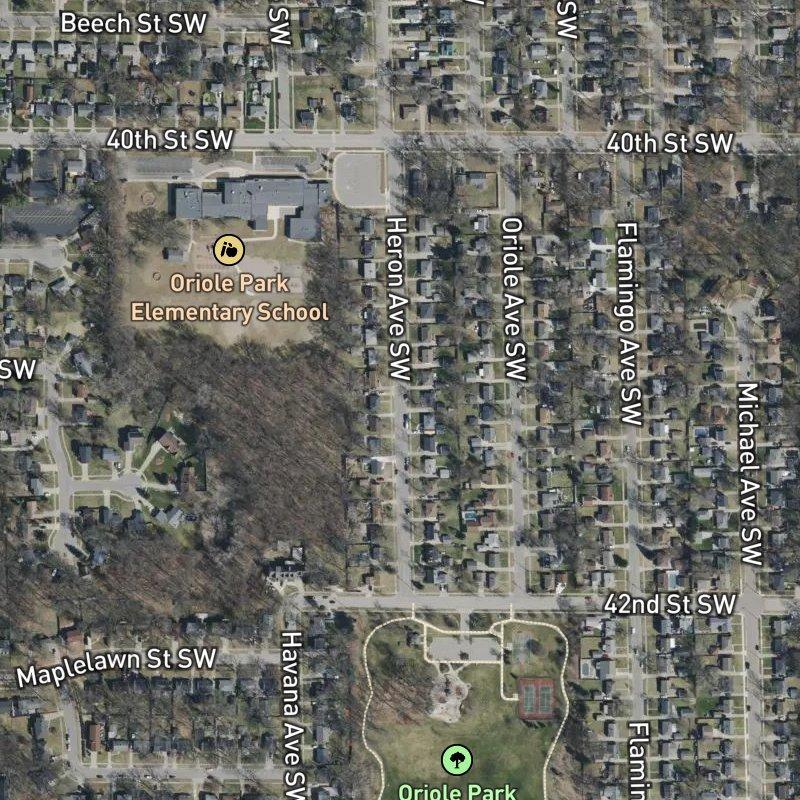
Task: Select the Oriole Park green marker
Action: point(456,759)
